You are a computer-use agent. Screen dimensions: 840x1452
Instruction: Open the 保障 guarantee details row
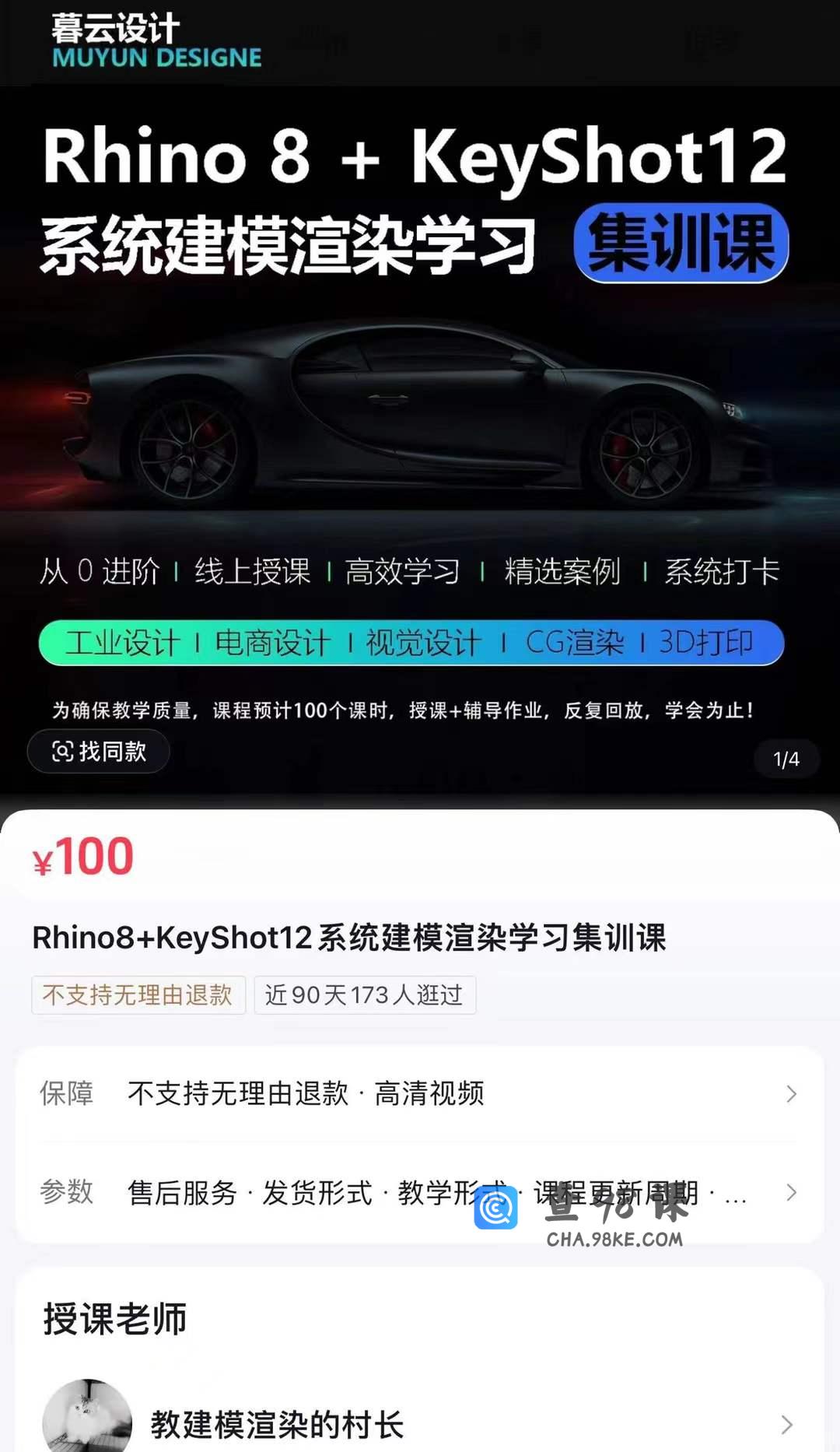click(418, 1093)
